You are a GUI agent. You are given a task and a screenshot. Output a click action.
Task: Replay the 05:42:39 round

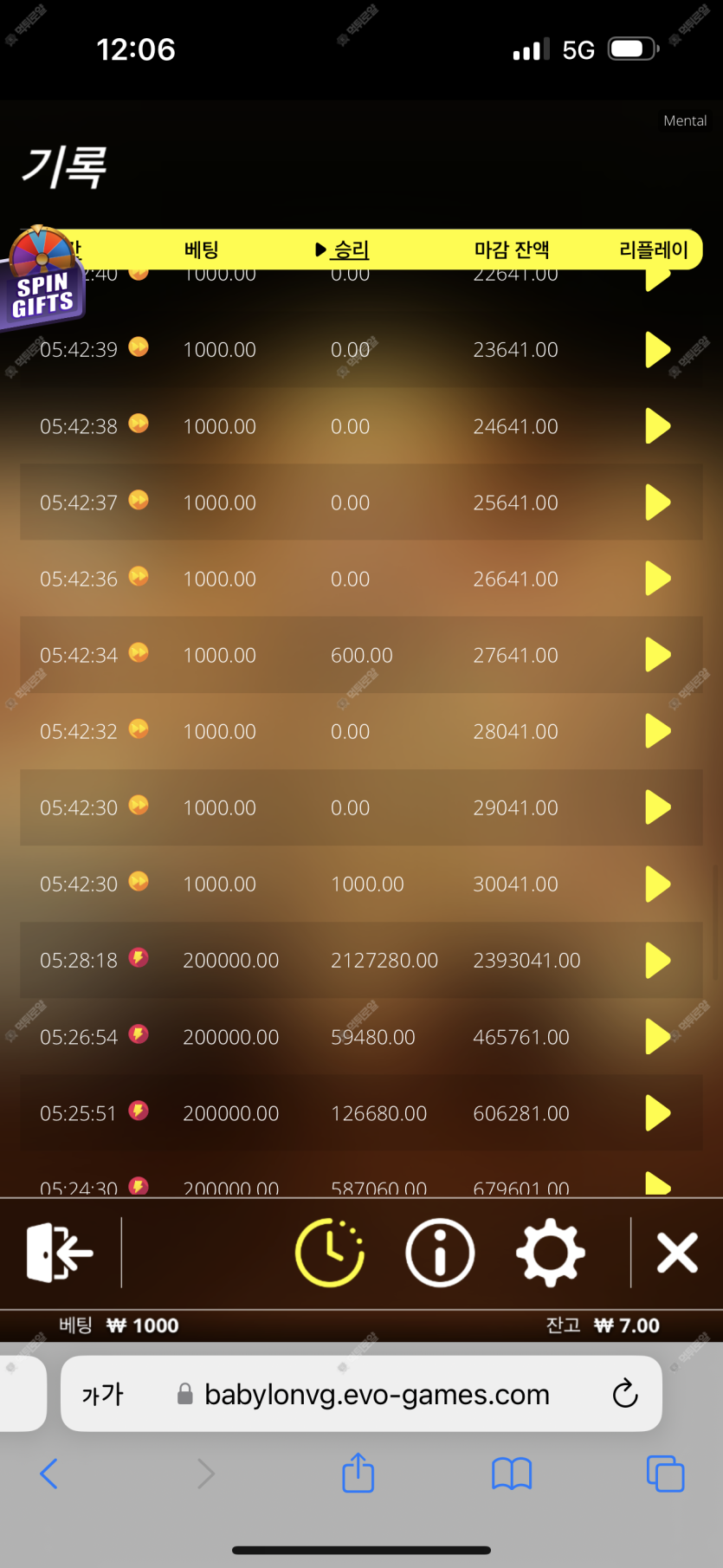(x=658, y=350)
